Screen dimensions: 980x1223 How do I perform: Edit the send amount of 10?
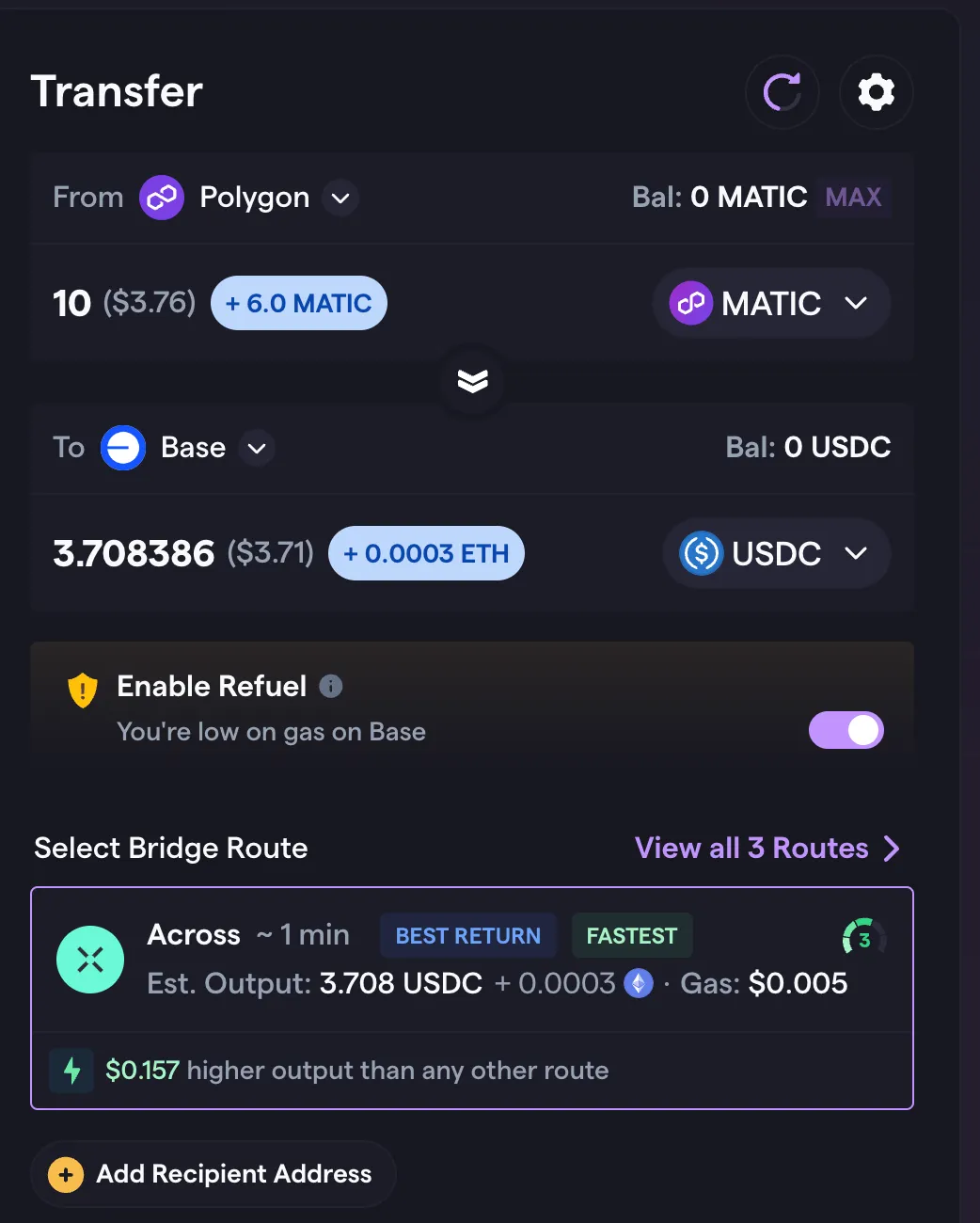tap(72, 303)
